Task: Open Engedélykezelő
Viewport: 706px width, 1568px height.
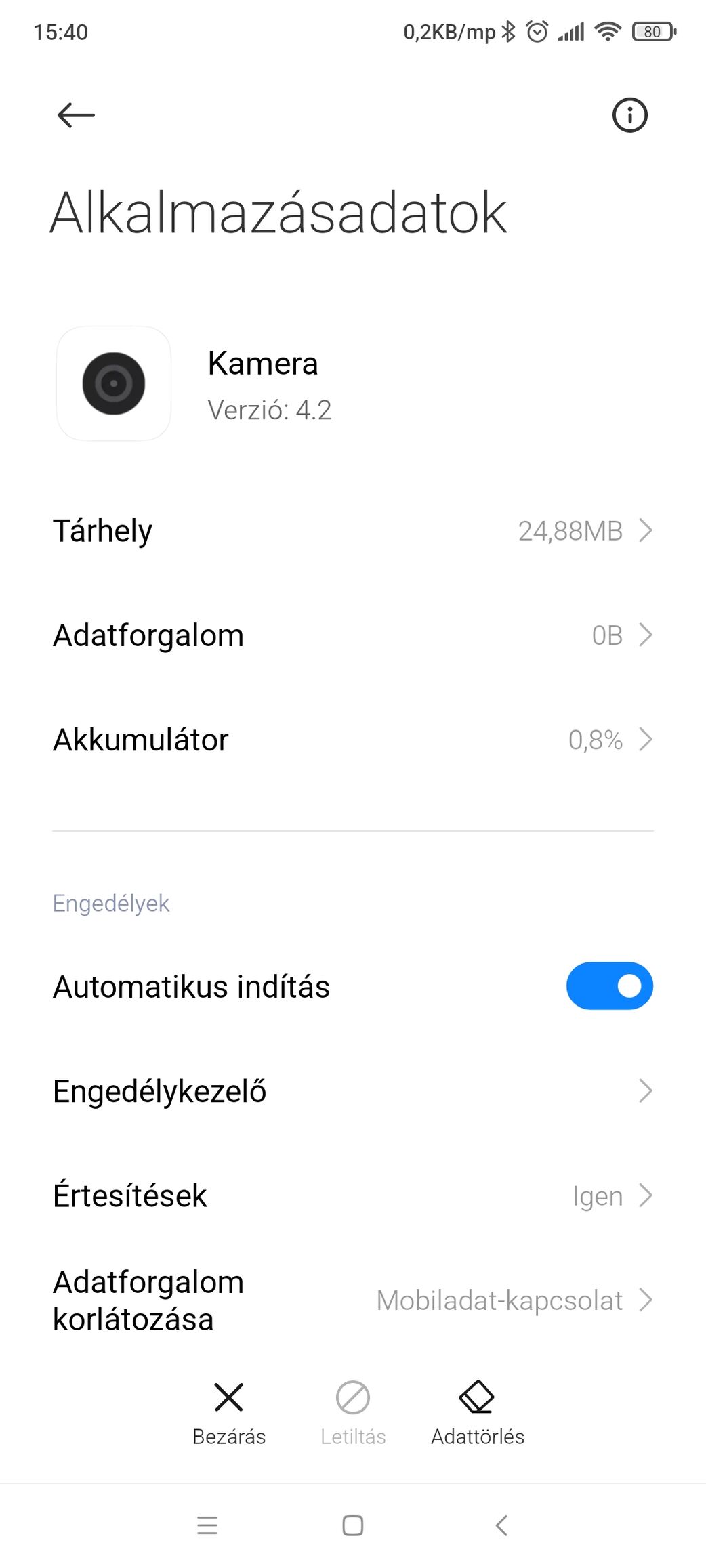Action: tap(353, 1091)
